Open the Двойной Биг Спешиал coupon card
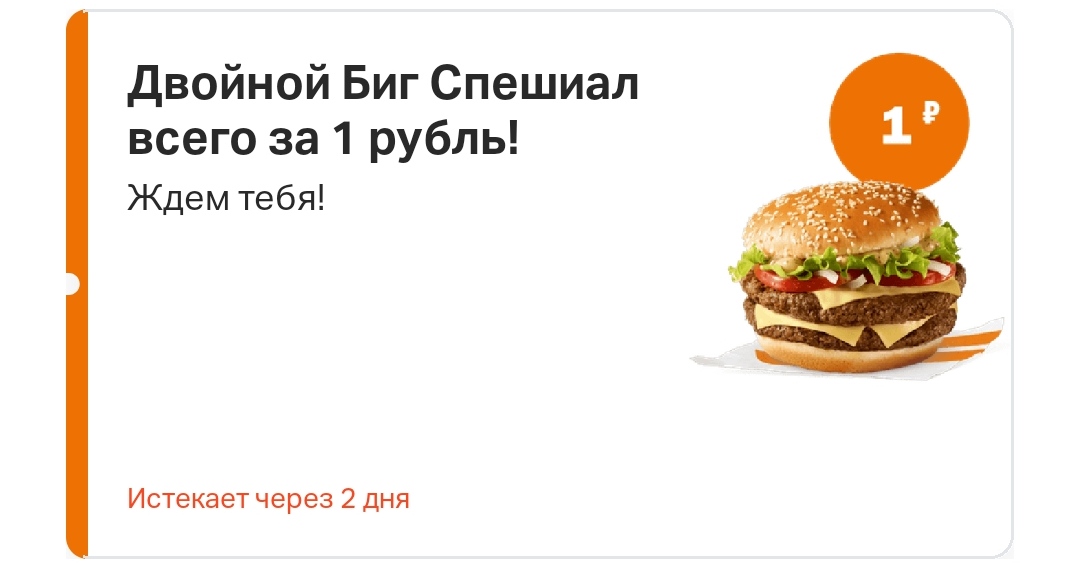Screen dimensions: 1080x566 click(540, 285)
